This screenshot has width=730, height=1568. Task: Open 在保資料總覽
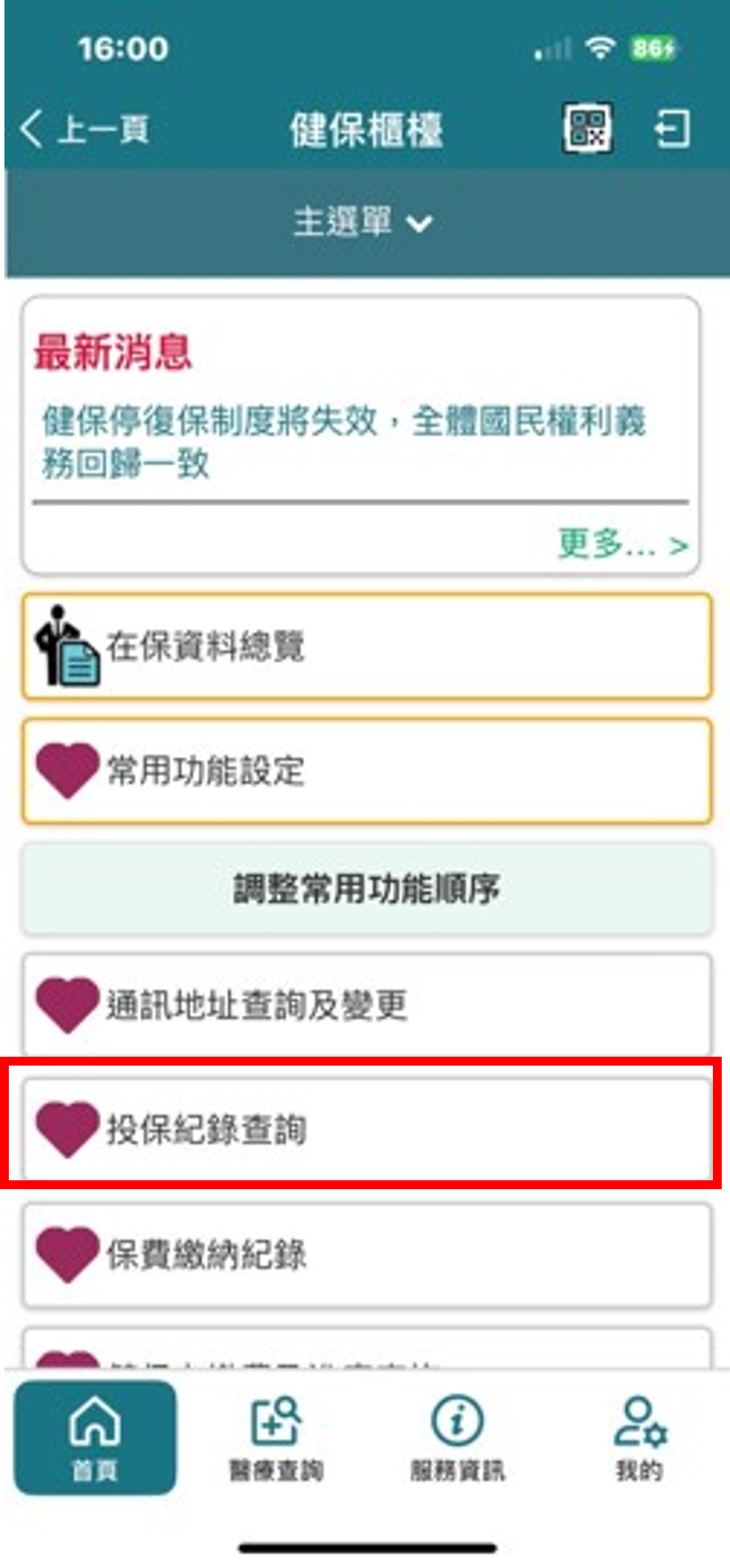366,646
